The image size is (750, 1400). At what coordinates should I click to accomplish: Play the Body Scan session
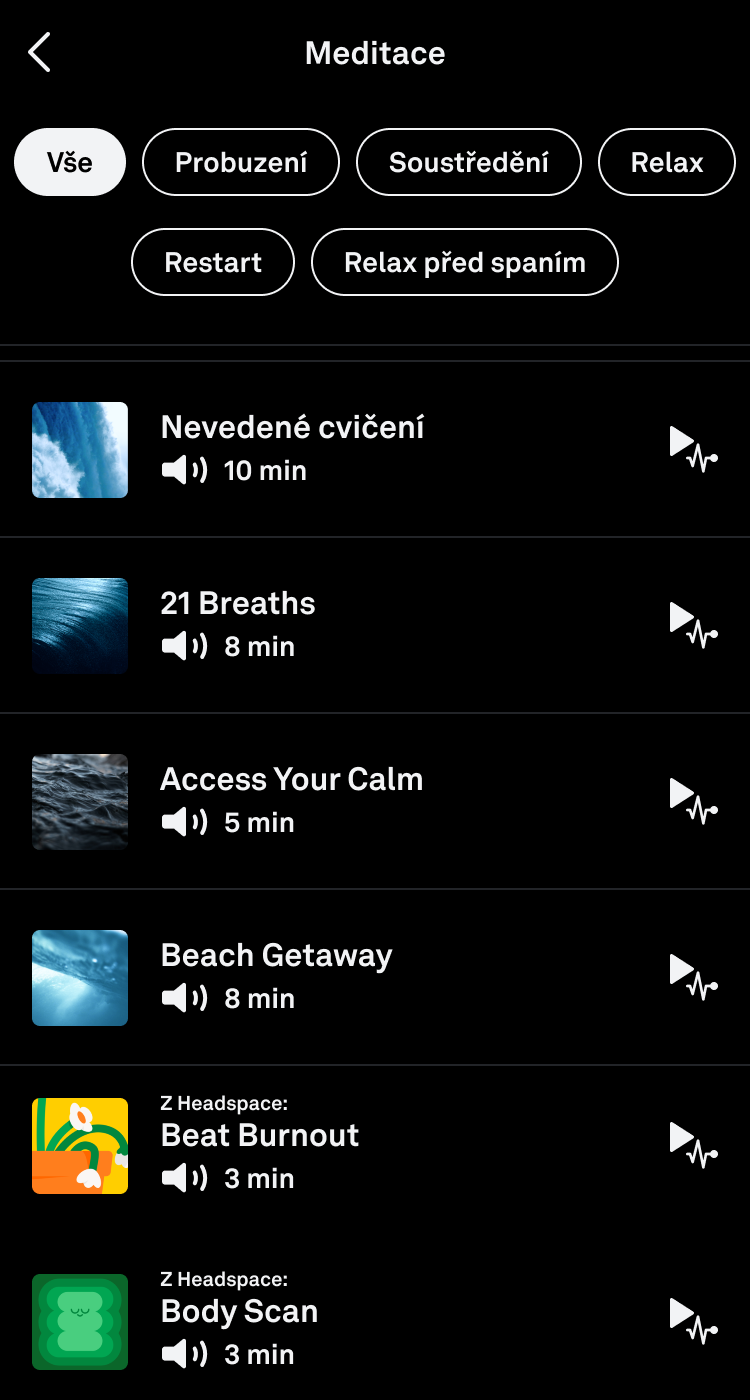(693, 1320)
